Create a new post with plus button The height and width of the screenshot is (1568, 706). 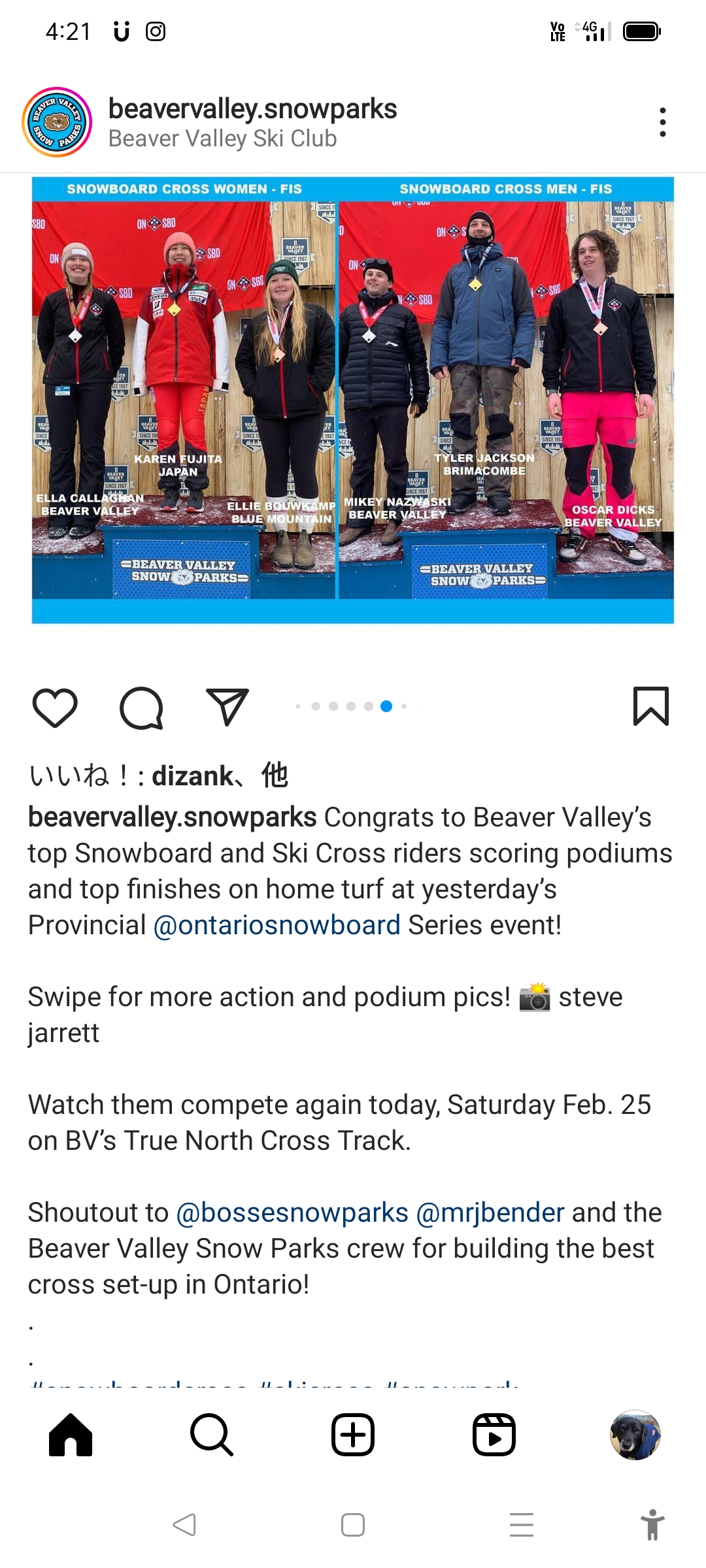[x=353, y=1435]
